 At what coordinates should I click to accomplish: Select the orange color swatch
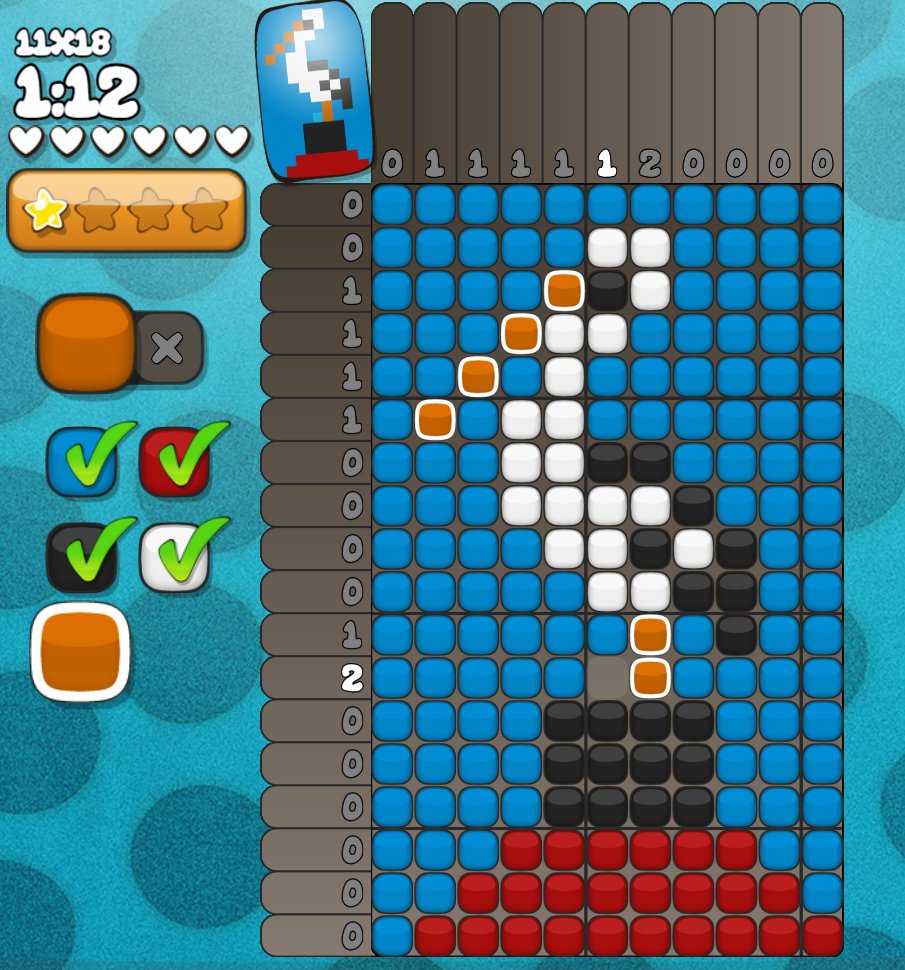click(81, 651)
